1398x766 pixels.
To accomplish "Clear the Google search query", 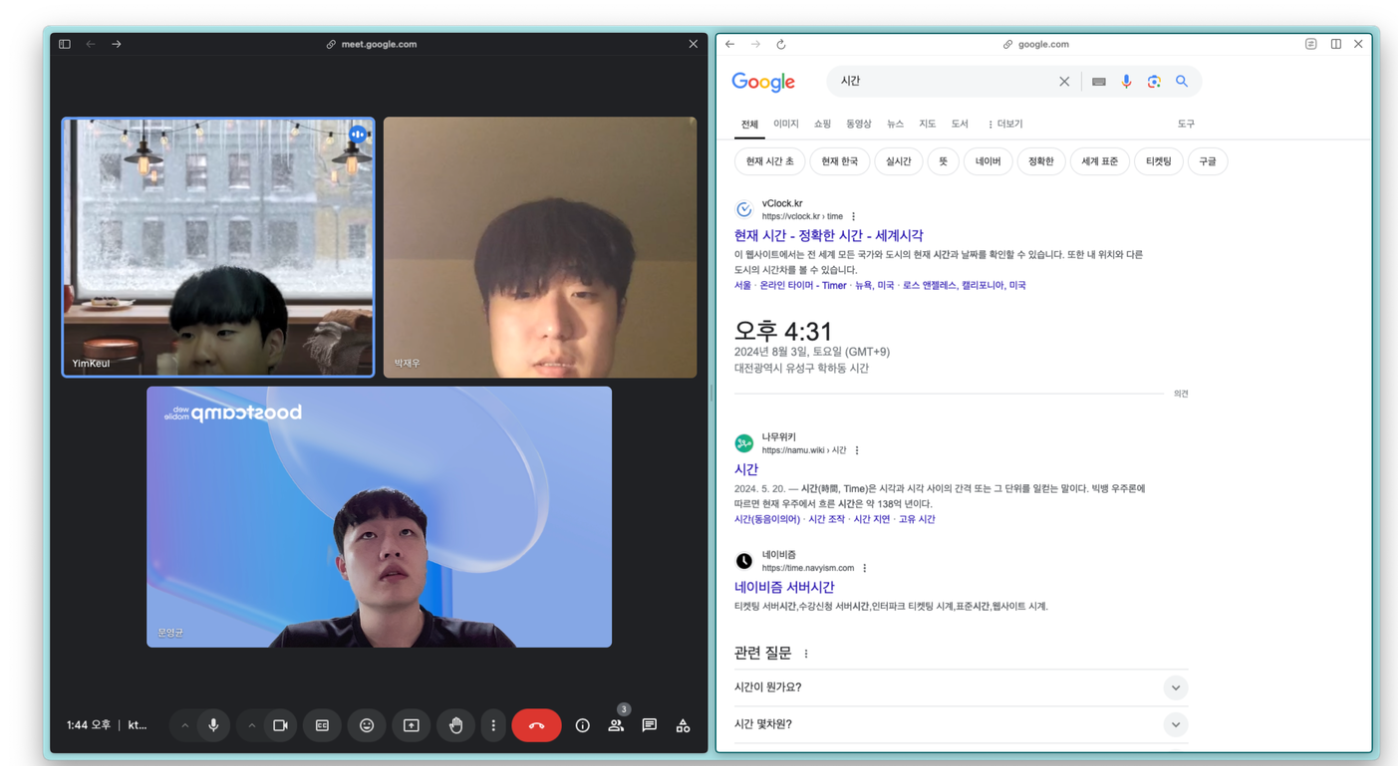I will (1064, 82).
